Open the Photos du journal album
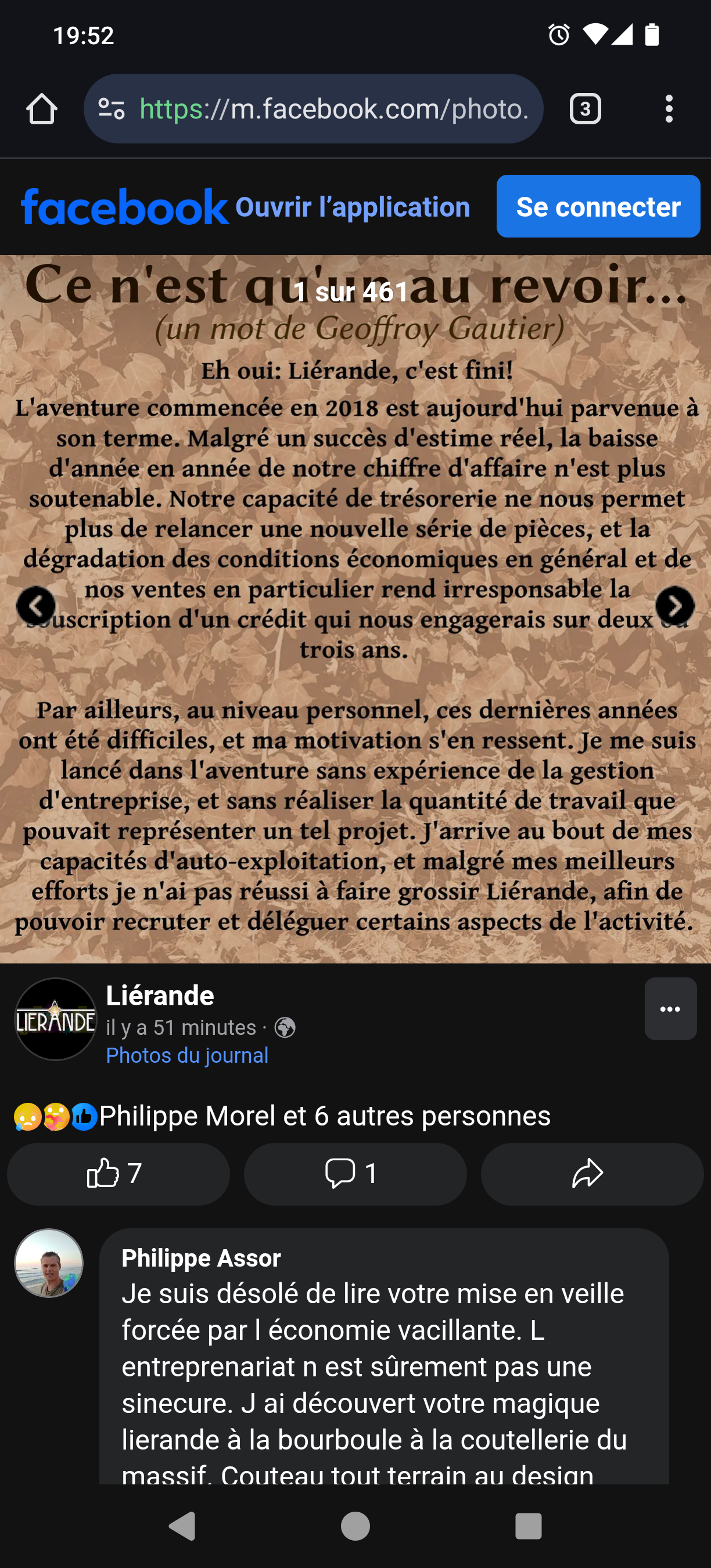 point(187,1055)
